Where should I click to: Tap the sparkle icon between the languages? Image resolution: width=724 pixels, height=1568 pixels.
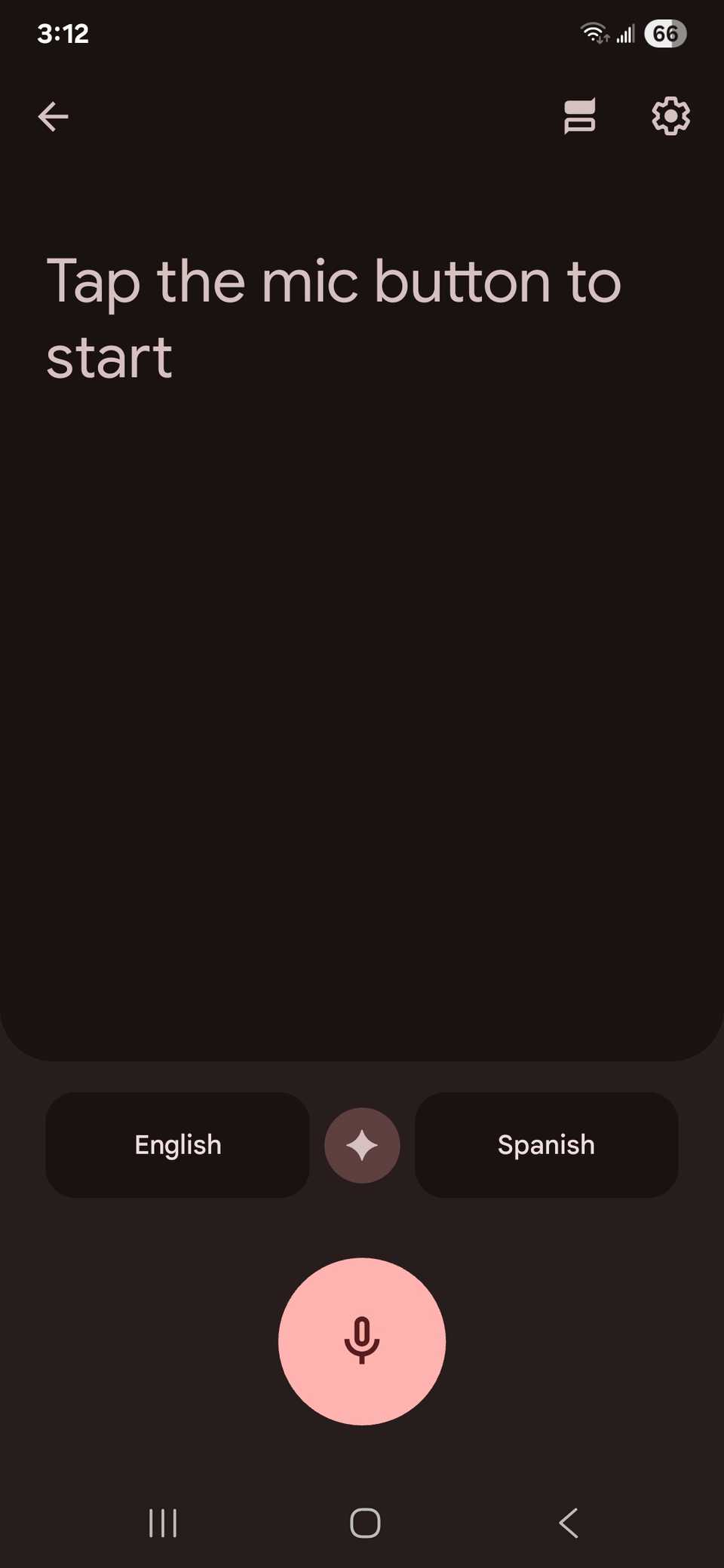(x=362, y=1145)
